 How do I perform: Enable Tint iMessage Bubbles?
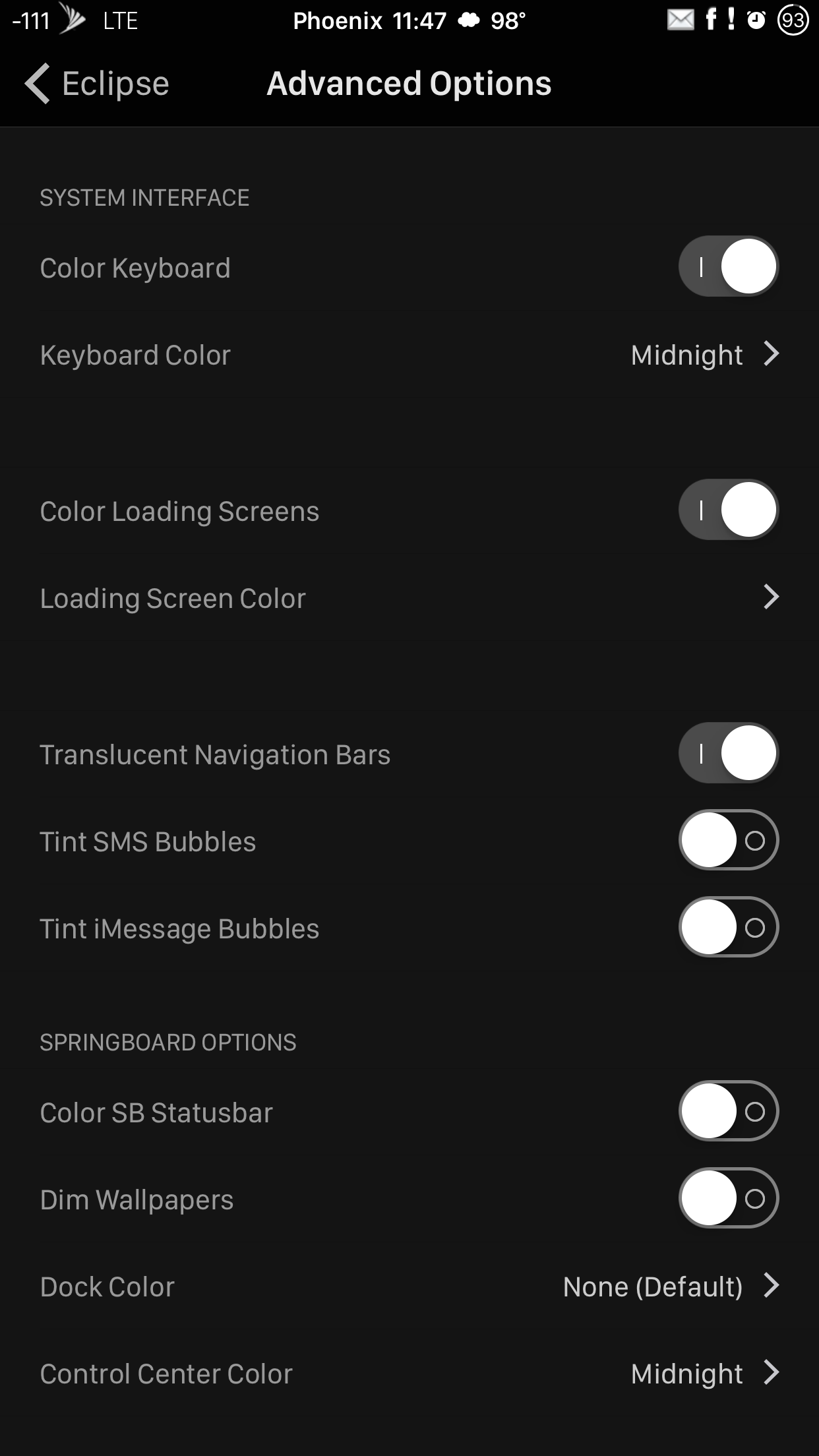coord(729,927)
